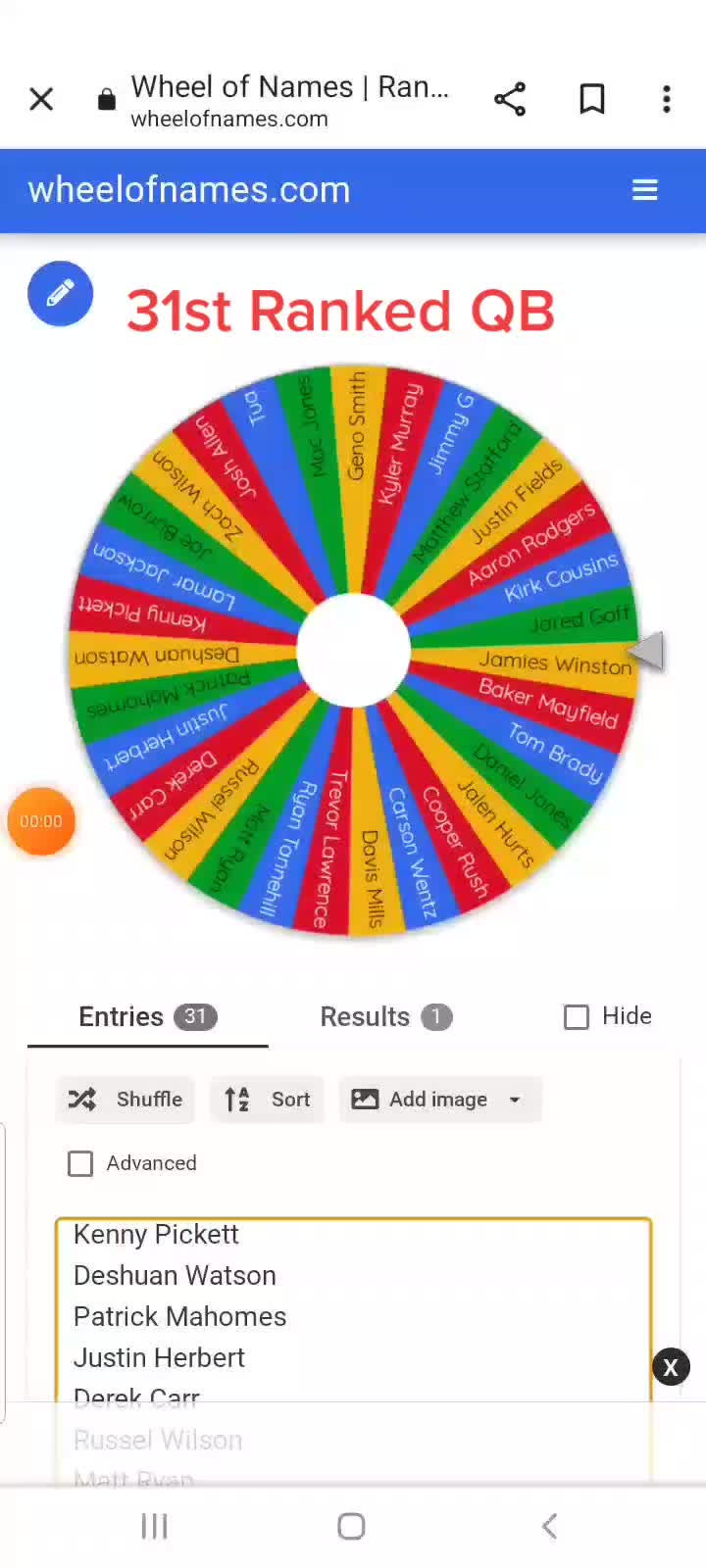Viewport: 706px width, 1568px height.
Task: Go to the home screen
Action: pos(351,1526)
